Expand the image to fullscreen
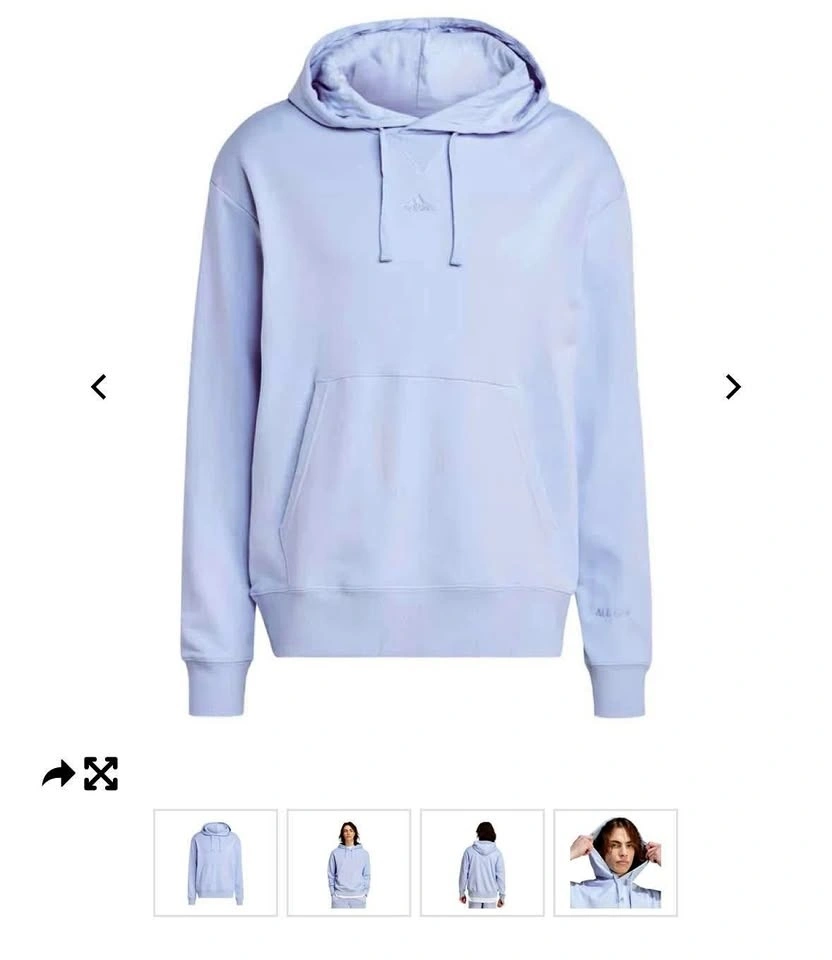The height and width of the screenshot is (960, 832). 100,773
